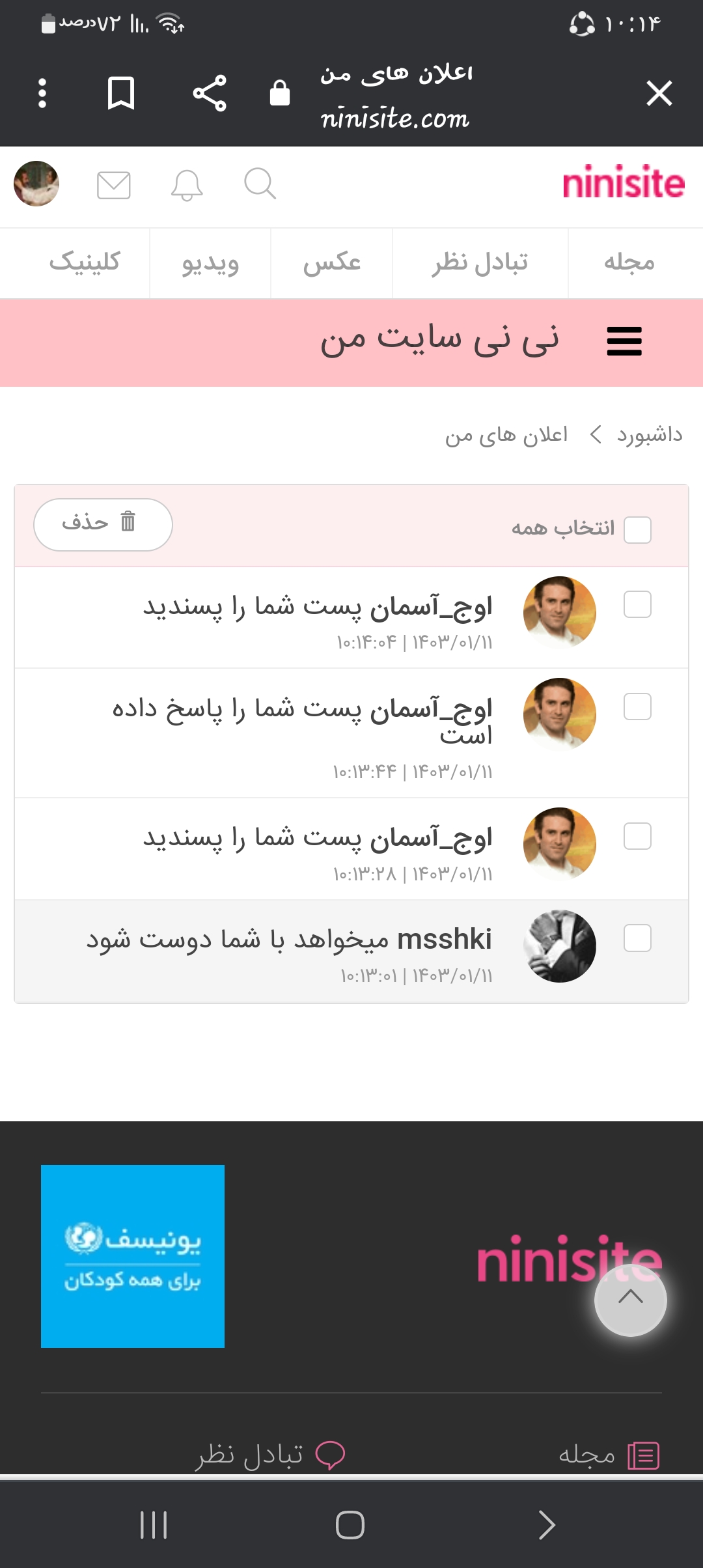Switch to the مجله tab
Image resolution: width=703 pixels, height=1568 pixels.
629,262
